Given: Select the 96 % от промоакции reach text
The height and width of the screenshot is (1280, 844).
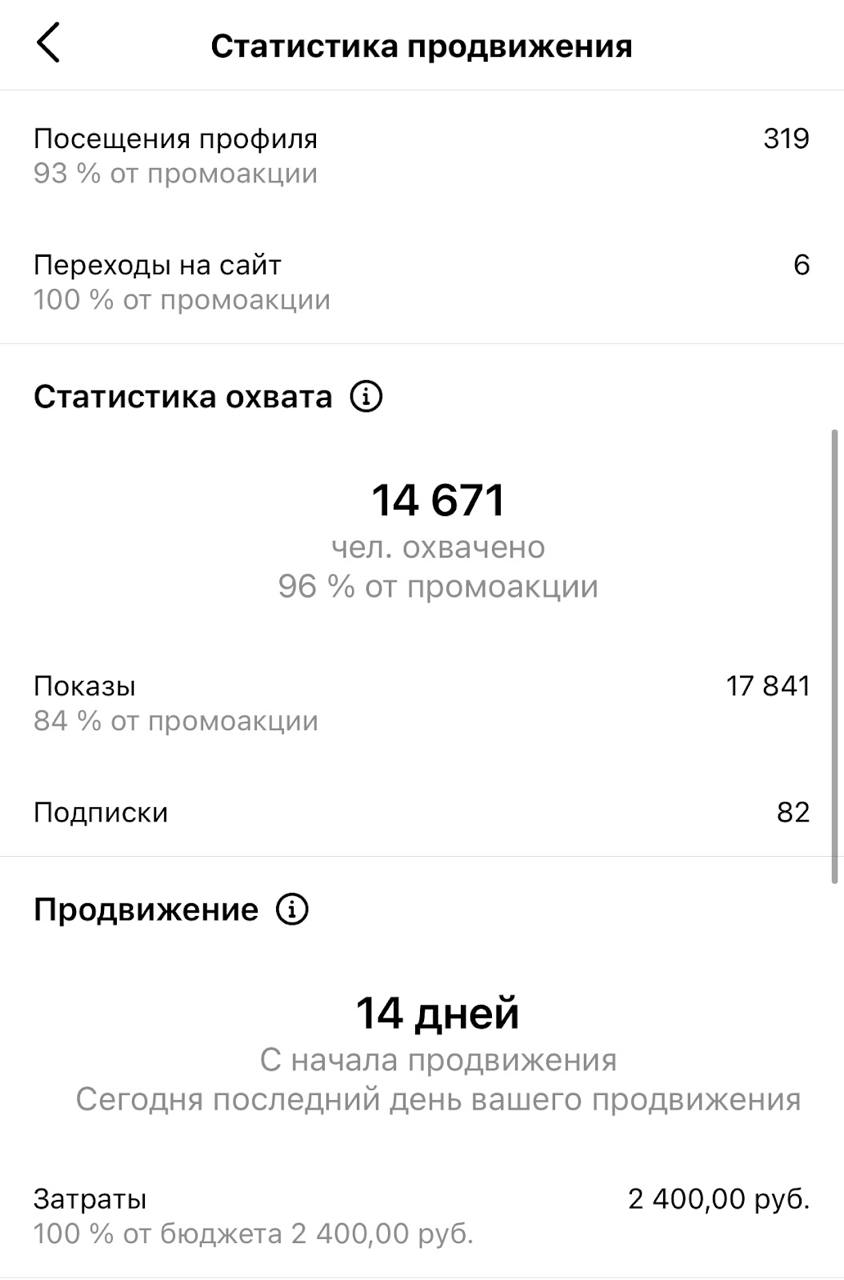Looking at the screenshot, I should click(438, 587).
